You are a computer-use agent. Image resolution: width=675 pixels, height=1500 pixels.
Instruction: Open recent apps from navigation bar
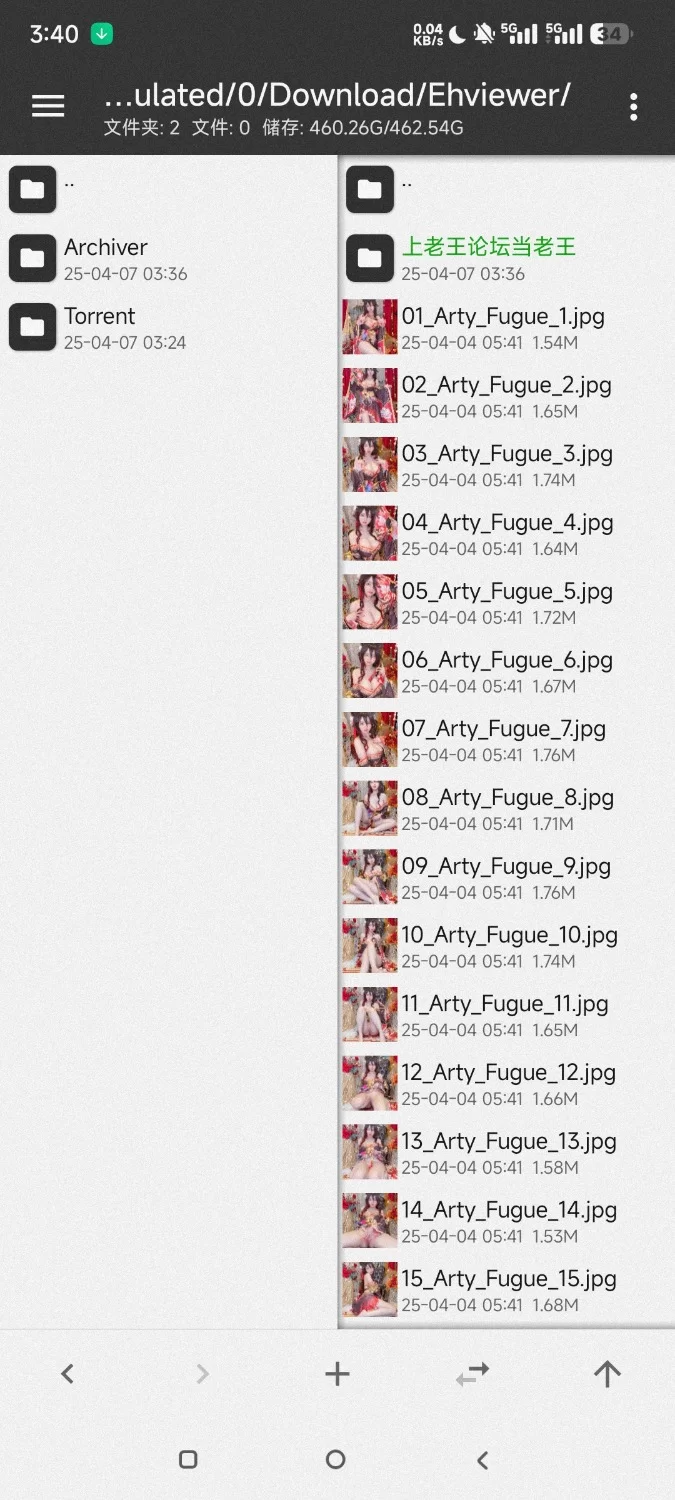pyautogui.click(x=188, y=1460)
